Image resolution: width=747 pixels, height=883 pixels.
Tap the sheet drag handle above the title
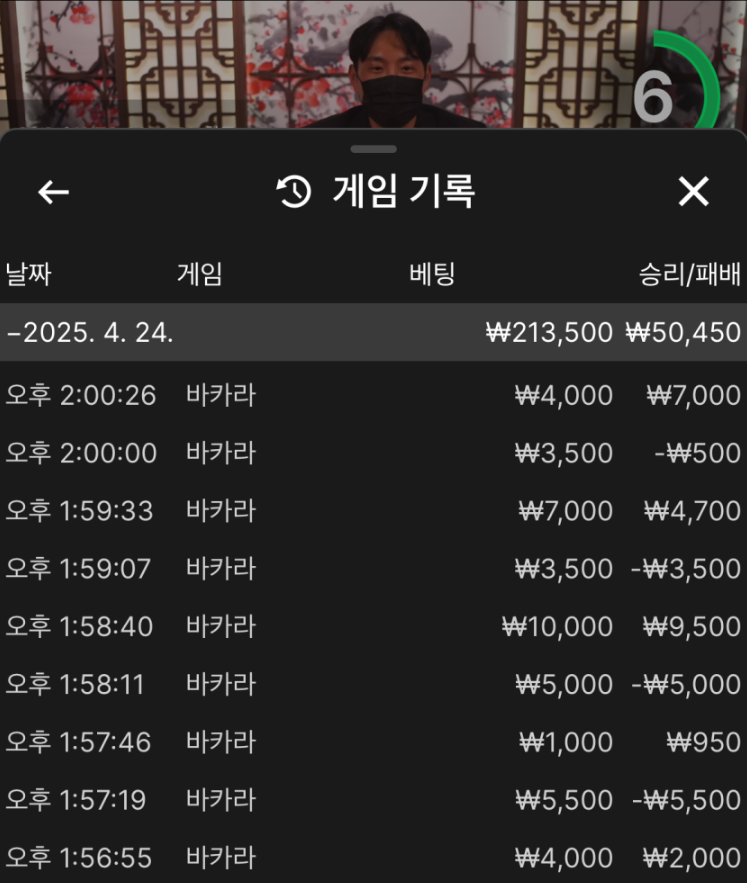click(373, 149)
